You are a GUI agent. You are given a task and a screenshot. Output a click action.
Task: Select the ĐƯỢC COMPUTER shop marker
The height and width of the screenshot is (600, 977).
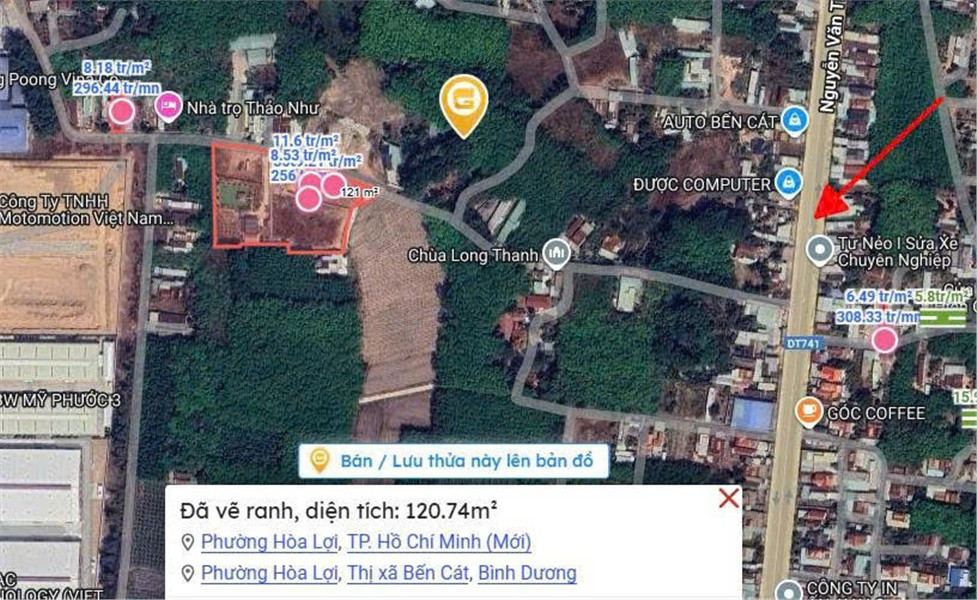click(789, 184)
